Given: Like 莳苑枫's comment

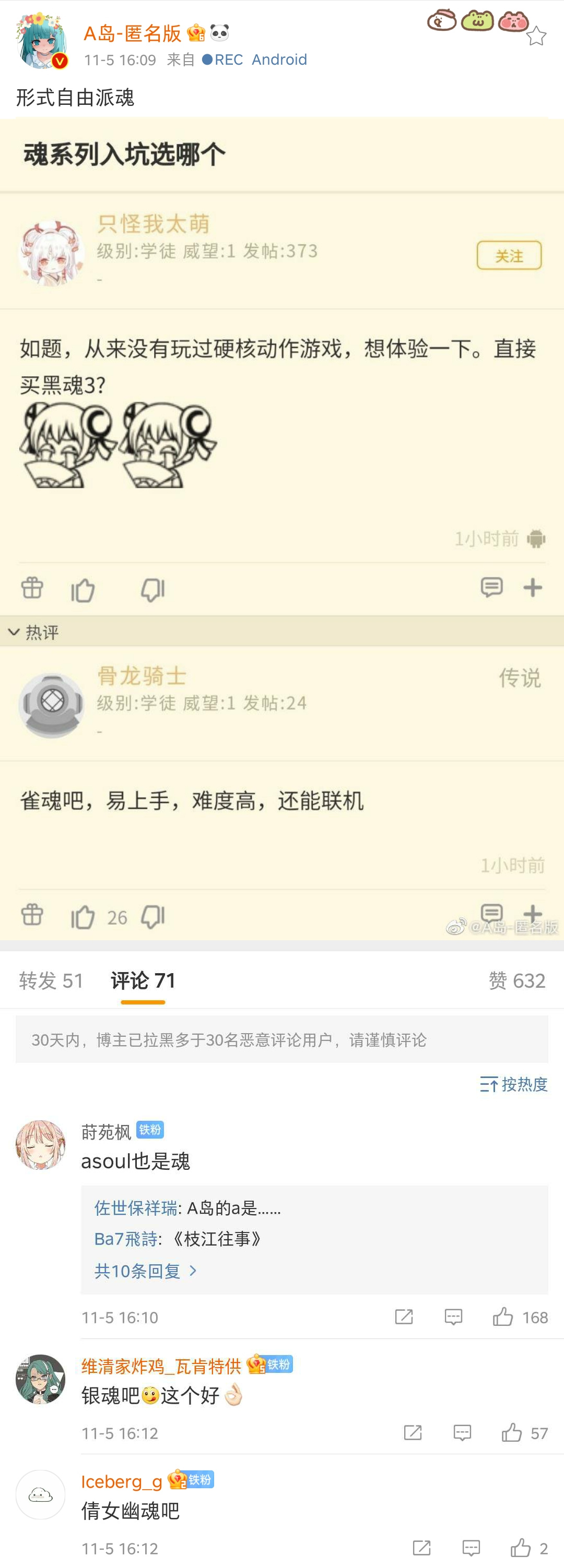Looking at the screenshot, I should tap(503, 1317).
